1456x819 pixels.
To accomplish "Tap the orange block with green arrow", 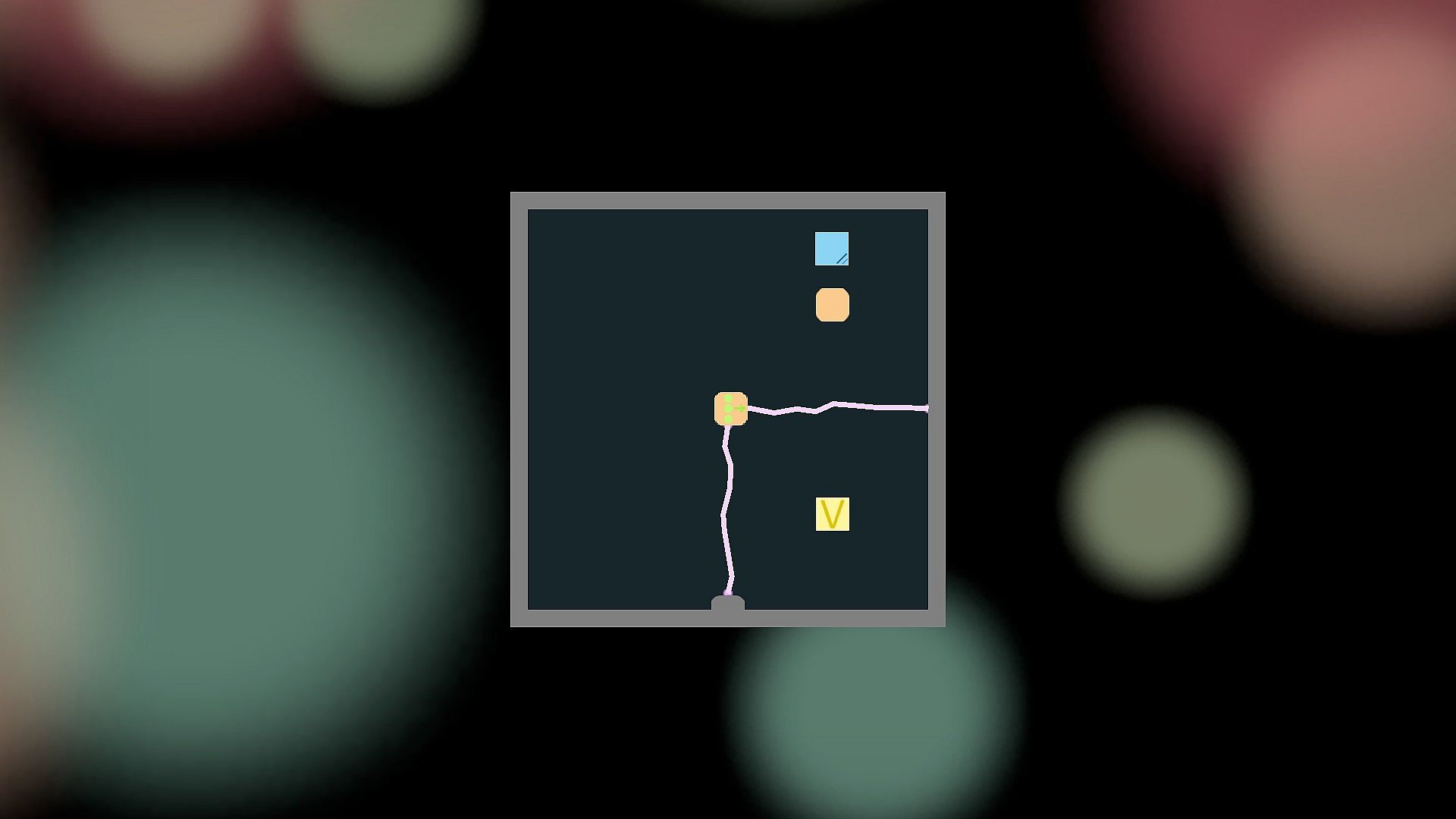I will tap(730, 409).
